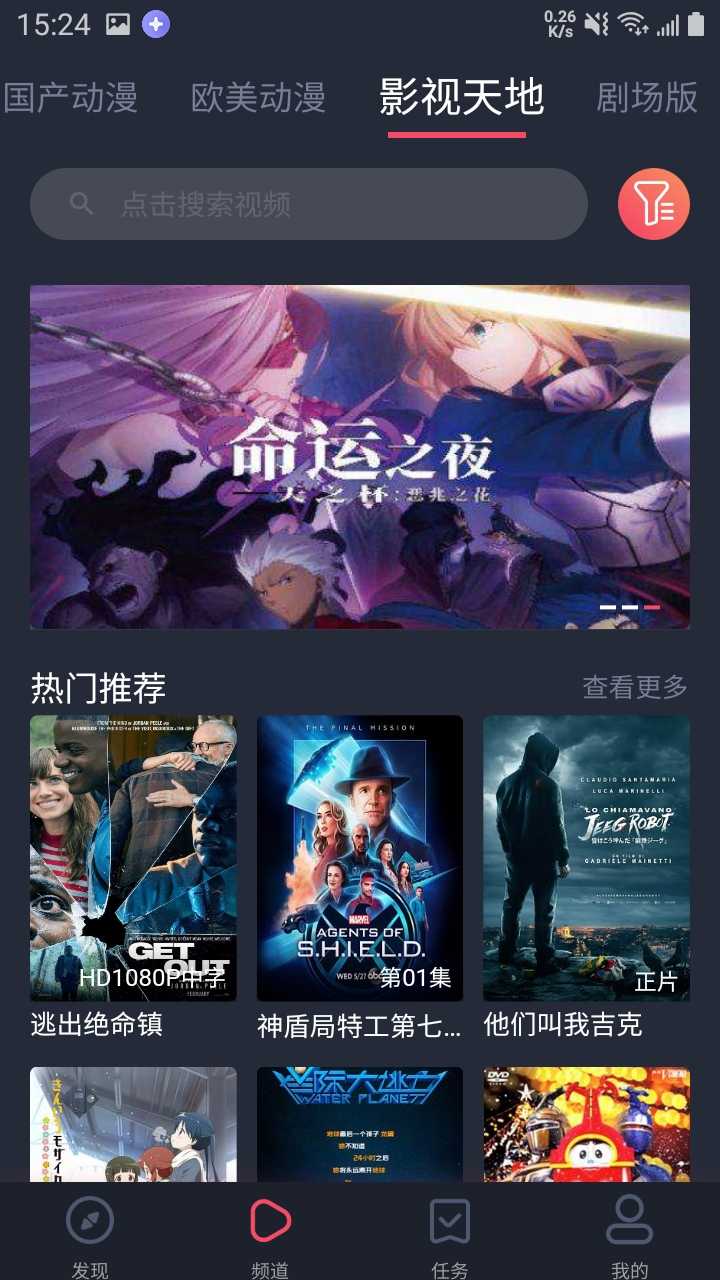This screenshot has height=1280, width=720.
Task: Switch to the 国产动漫 tab
Action: click(74, 98)
